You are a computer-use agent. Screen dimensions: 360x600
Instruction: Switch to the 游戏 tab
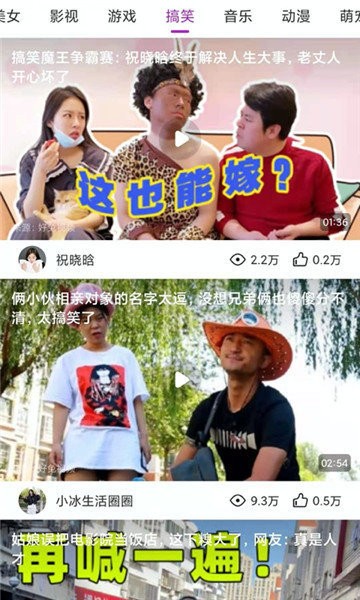click(122, 16)
